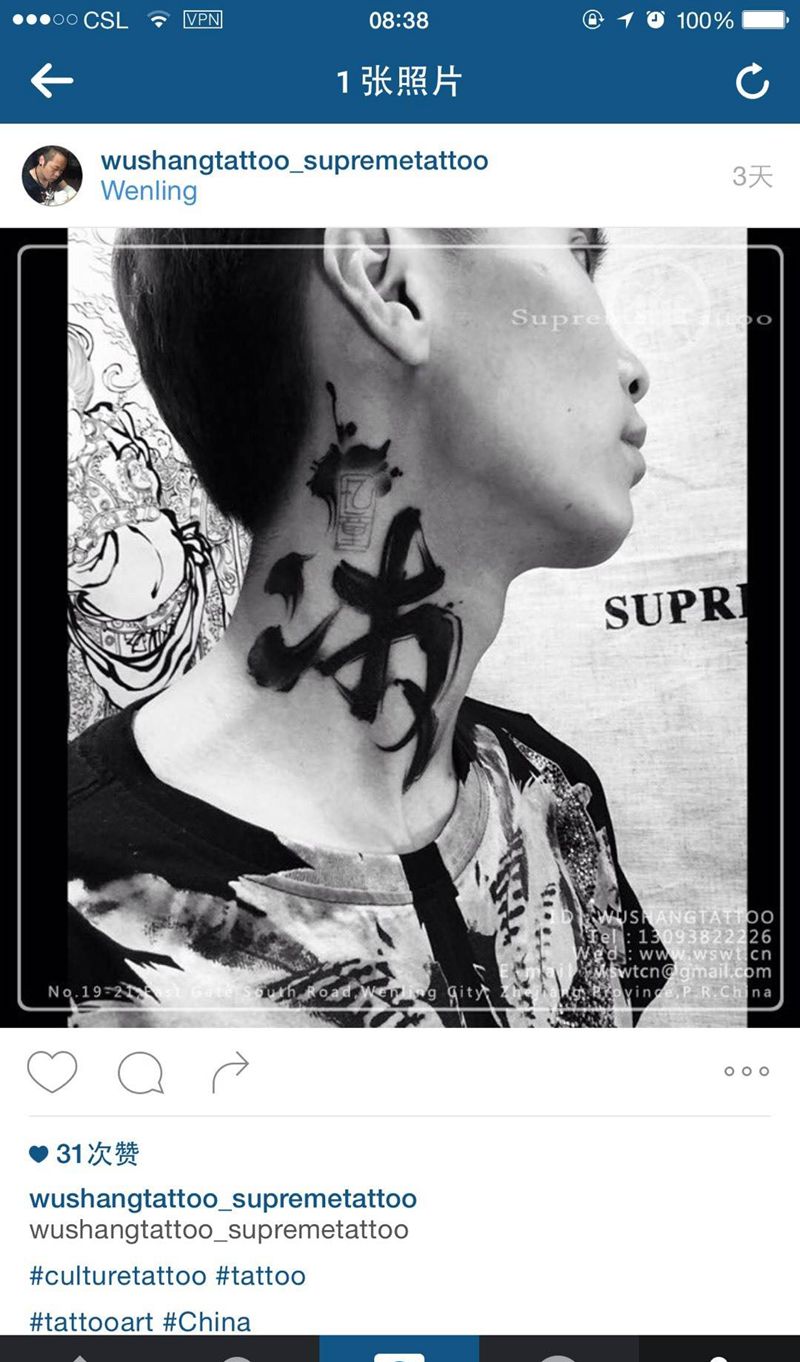The image size is (800, 1362).
Task: Go back using the top arrow
Action: 52,81
